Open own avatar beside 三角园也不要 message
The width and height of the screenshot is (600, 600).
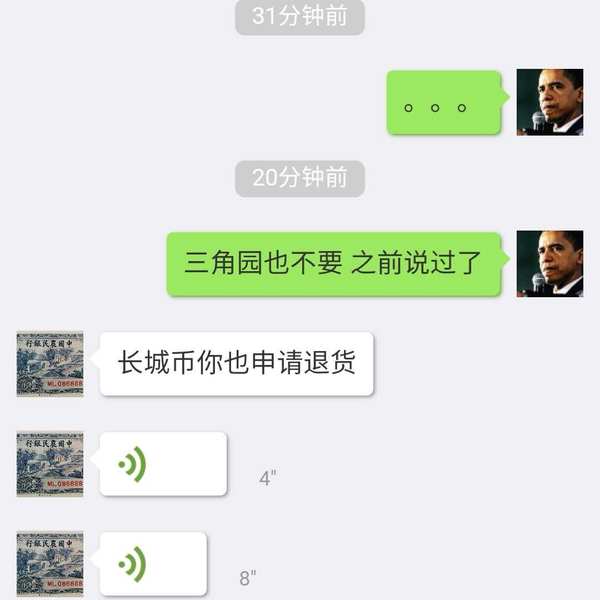[x=549, y=264]
